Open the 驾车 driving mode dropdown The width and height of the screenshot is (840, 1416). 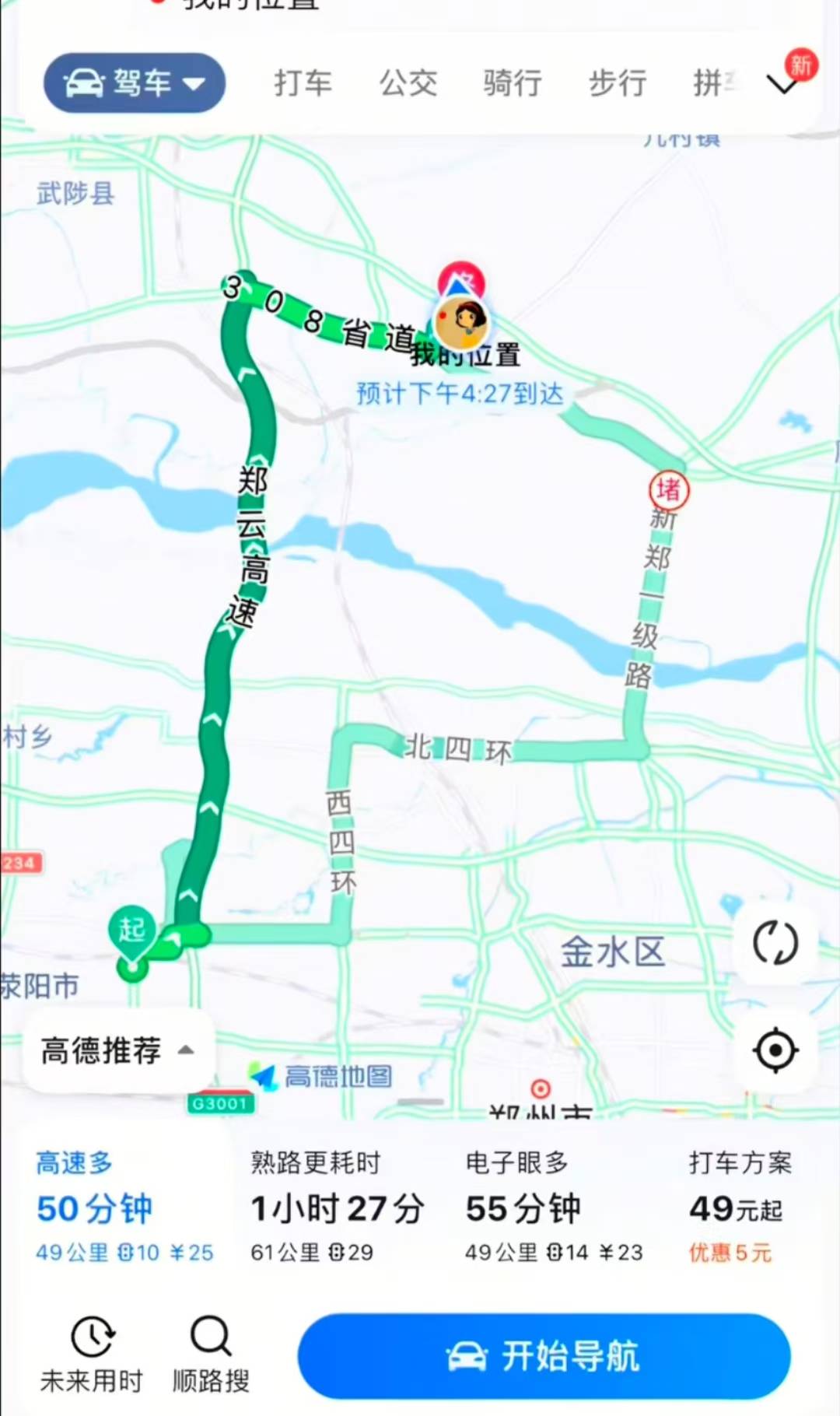point(134,82)
